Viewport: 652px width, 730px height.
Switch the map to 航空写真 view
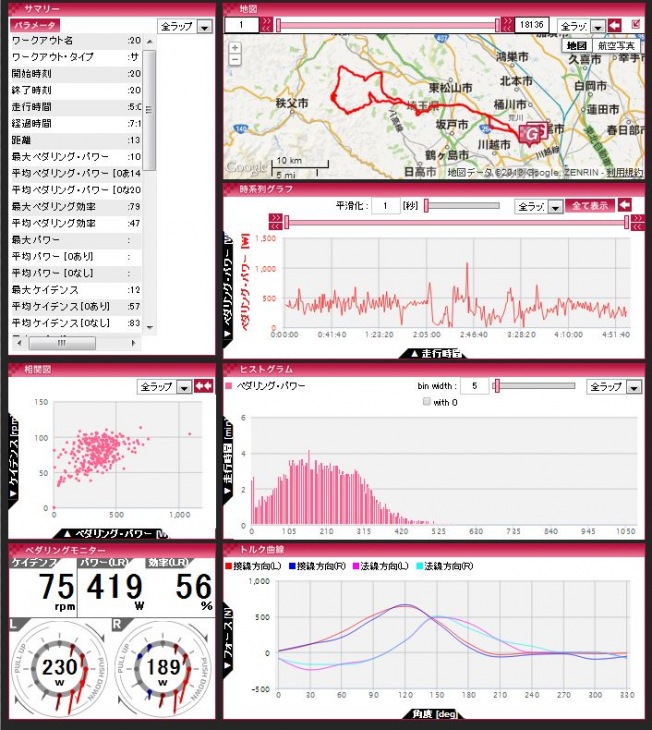(x=614, y=45)
